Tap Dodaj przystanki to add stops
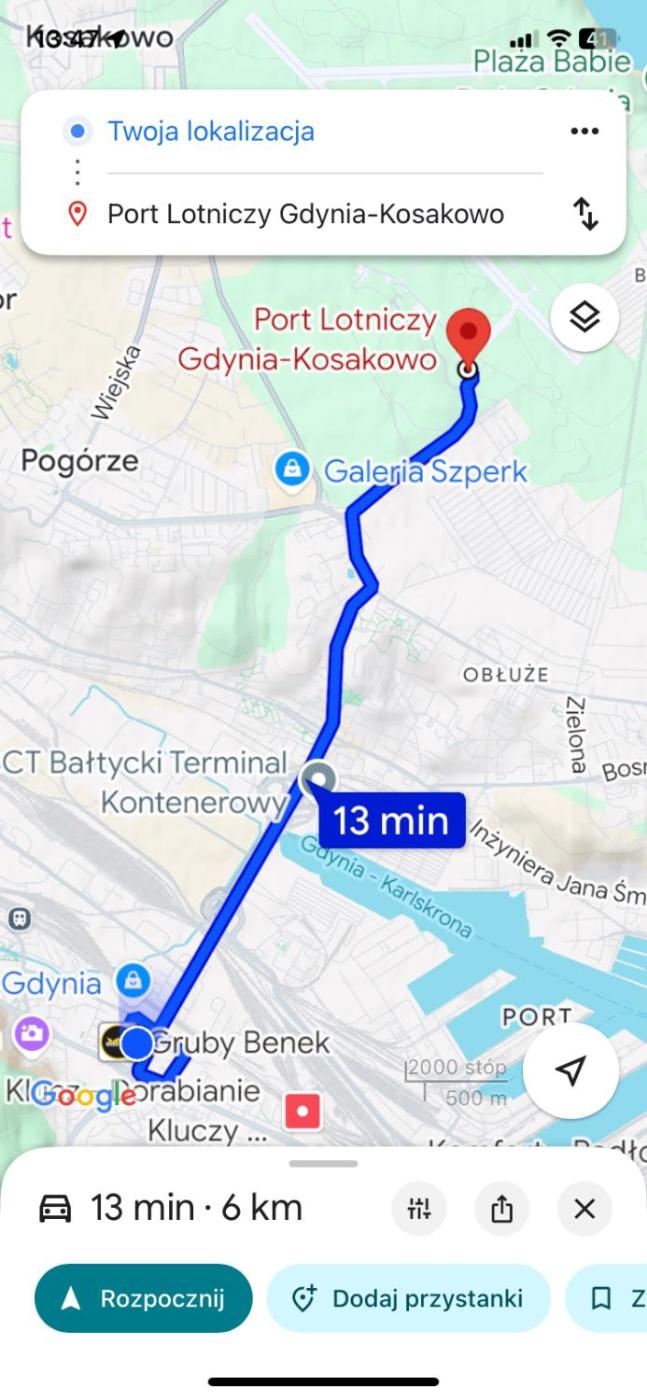The image size is (647, 1400). click(x=408, y=1299)
